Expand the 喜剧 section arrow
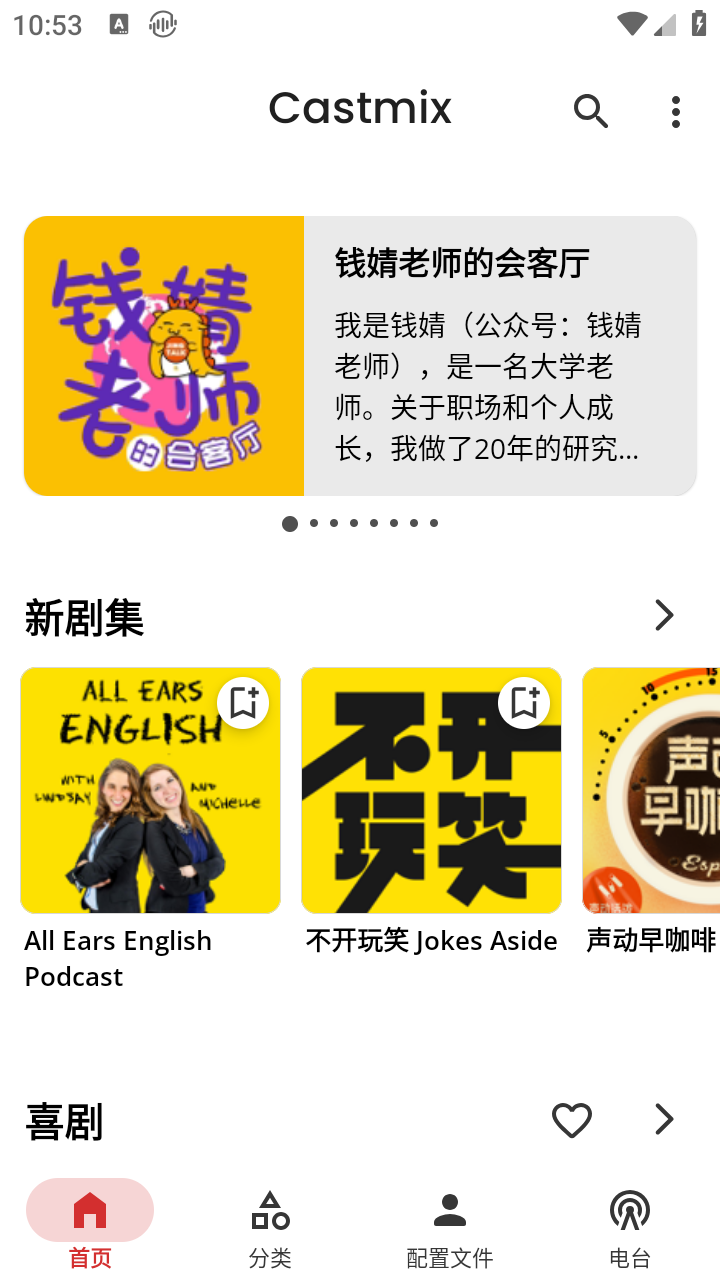 (x=664, y=1120)
